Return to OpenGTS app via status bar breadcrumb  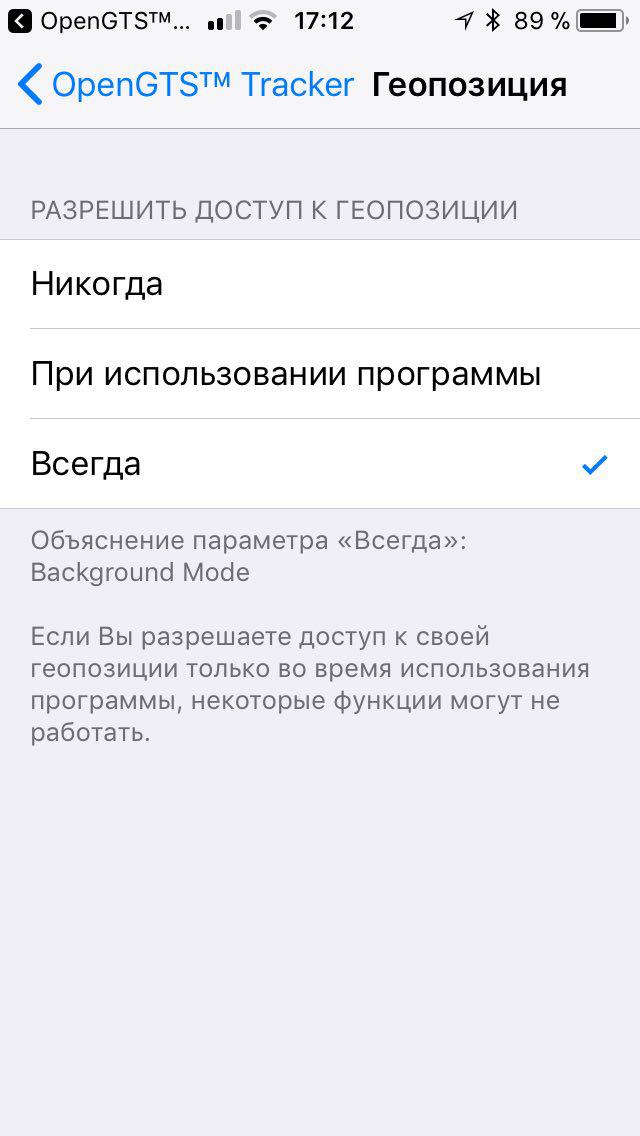pyautogui.click(x=100, y=20)
